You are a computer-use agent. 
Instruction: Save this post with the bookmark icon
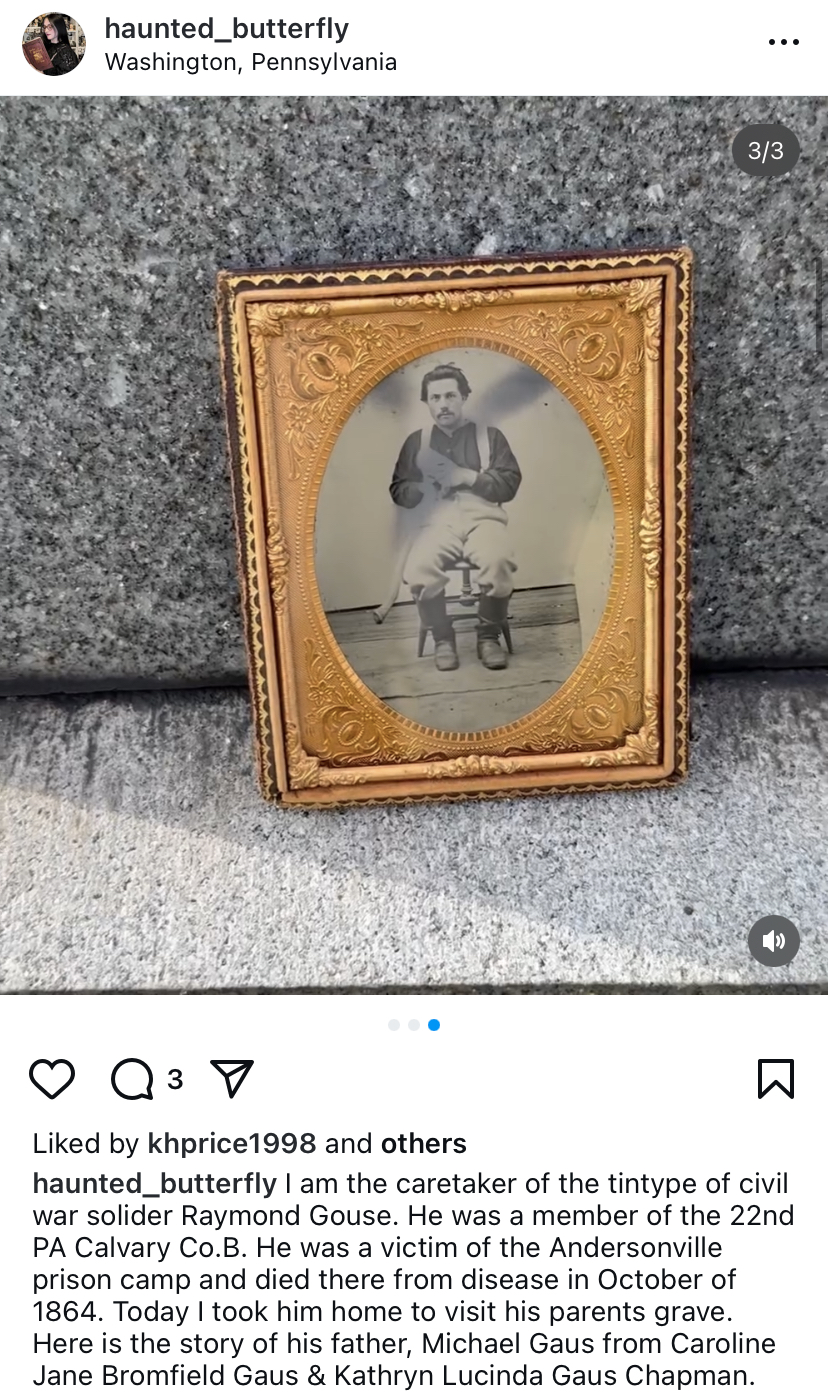coord(776,1079)
